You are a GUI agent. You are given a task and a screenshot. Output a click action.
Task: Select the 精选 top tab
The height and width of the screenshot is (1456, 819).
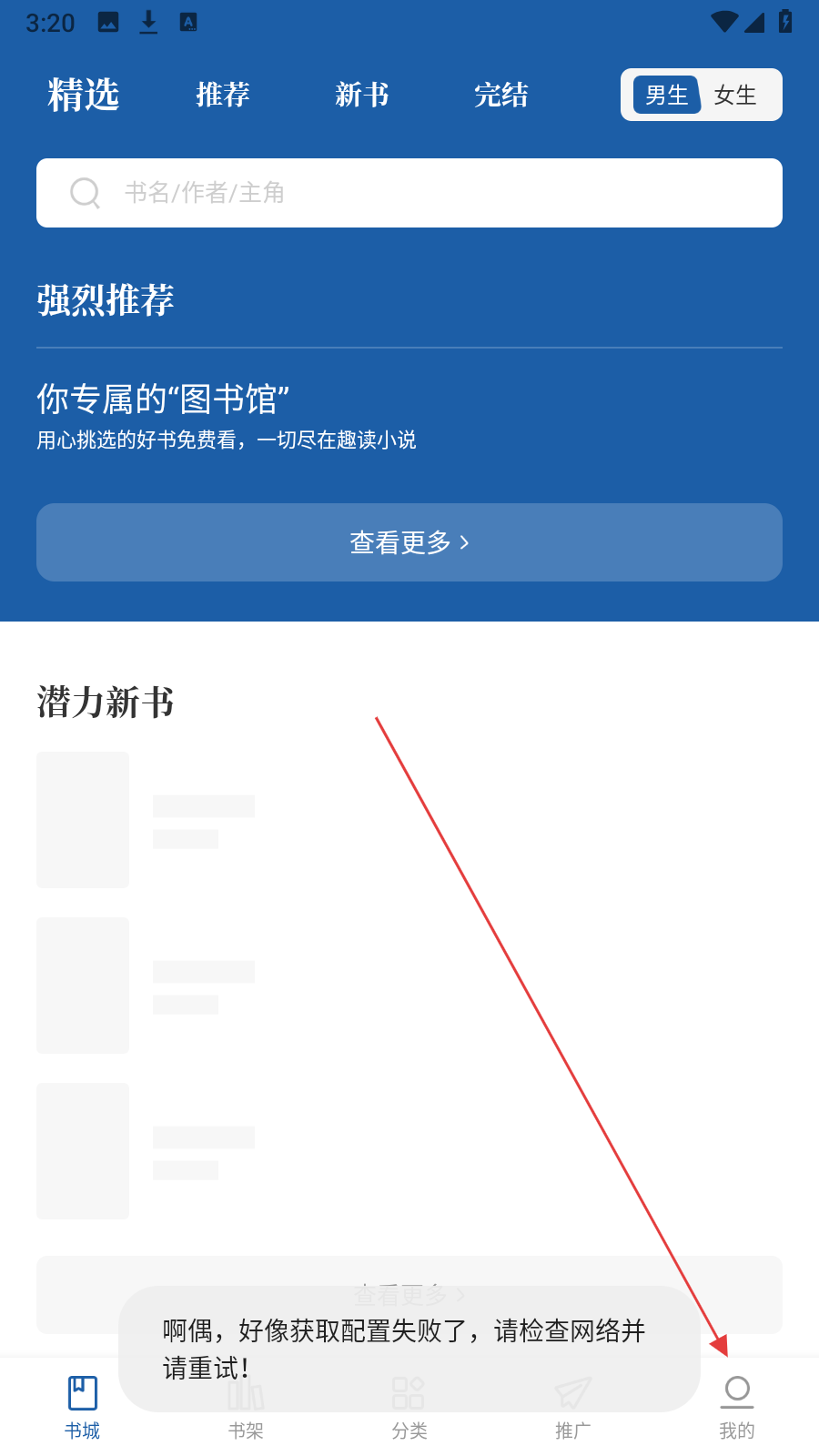(x=83, y=95)
